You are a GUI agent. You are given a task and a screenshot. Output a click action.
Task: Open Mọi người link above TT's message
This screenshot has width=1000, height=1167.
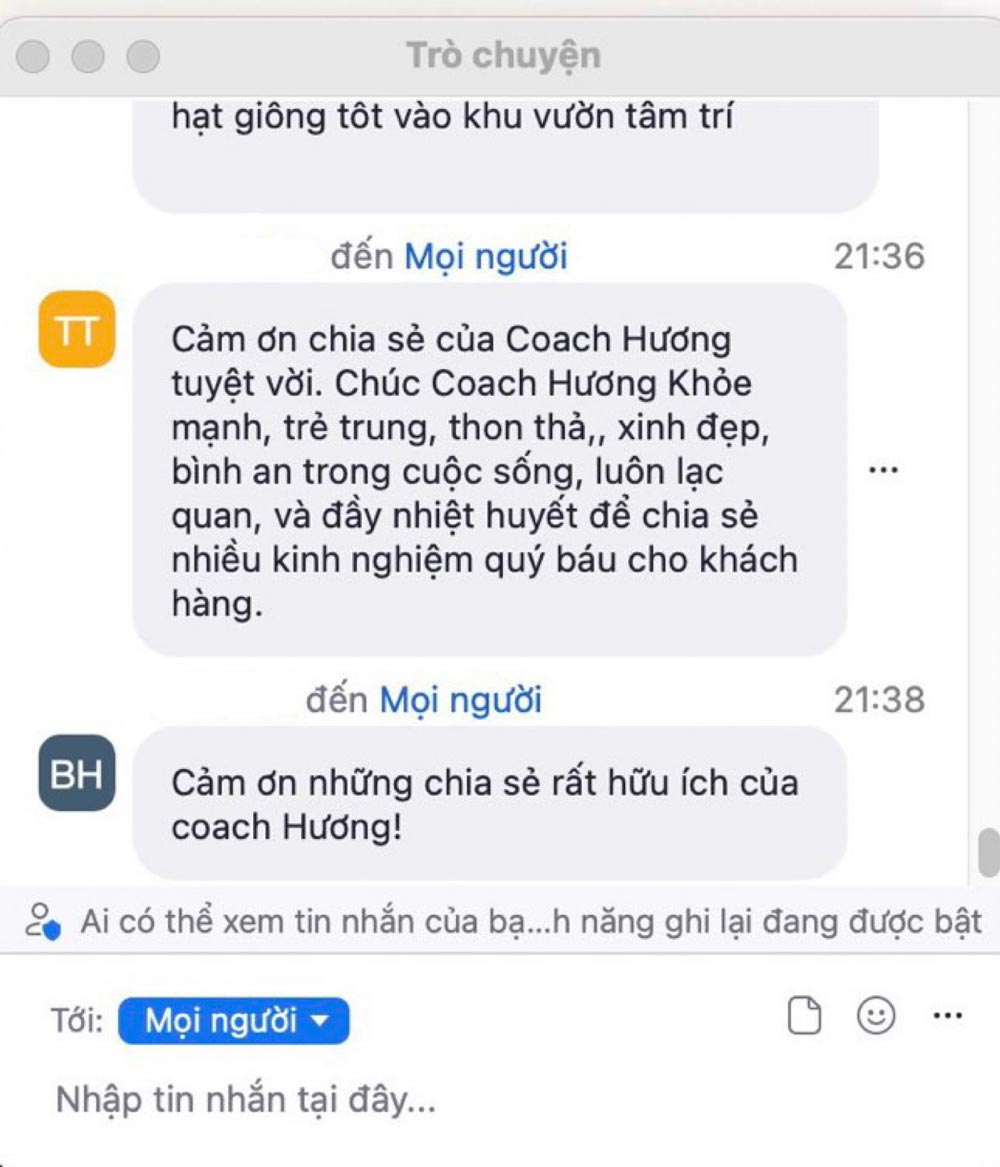point(485,257)
